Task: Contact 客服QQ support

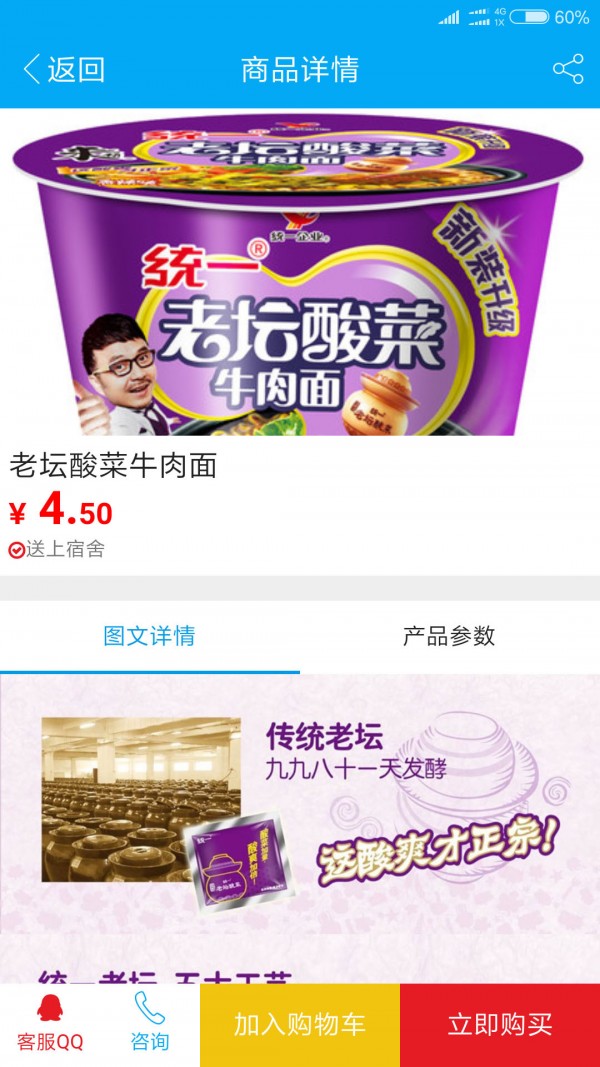Action: (50, 1024)
